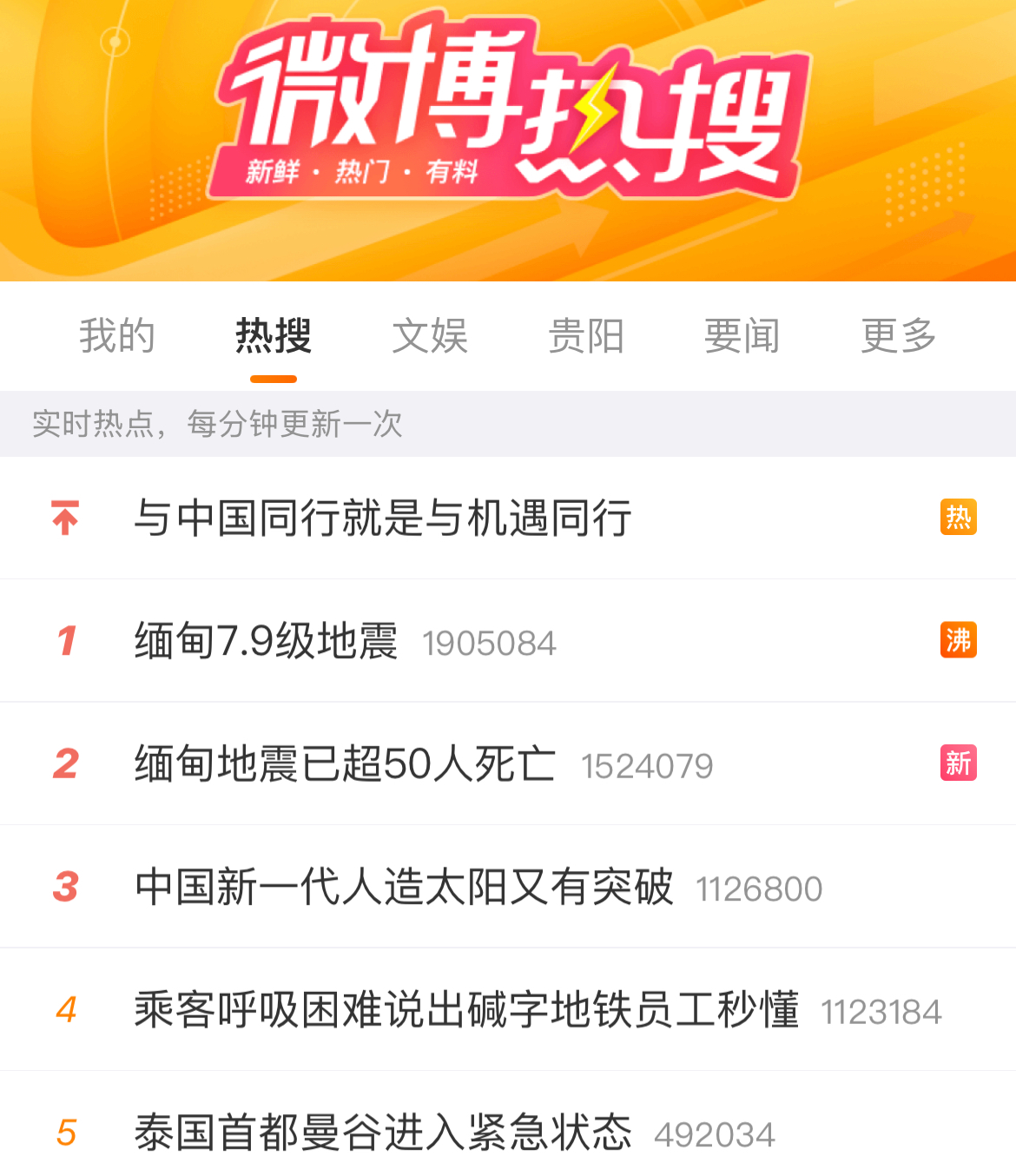This screenshot has height=1176, width=1016.
Task: Open 乘客呼吸困难说出碱字地铁员工秒懂 topic
Action: click(466, 1010)
